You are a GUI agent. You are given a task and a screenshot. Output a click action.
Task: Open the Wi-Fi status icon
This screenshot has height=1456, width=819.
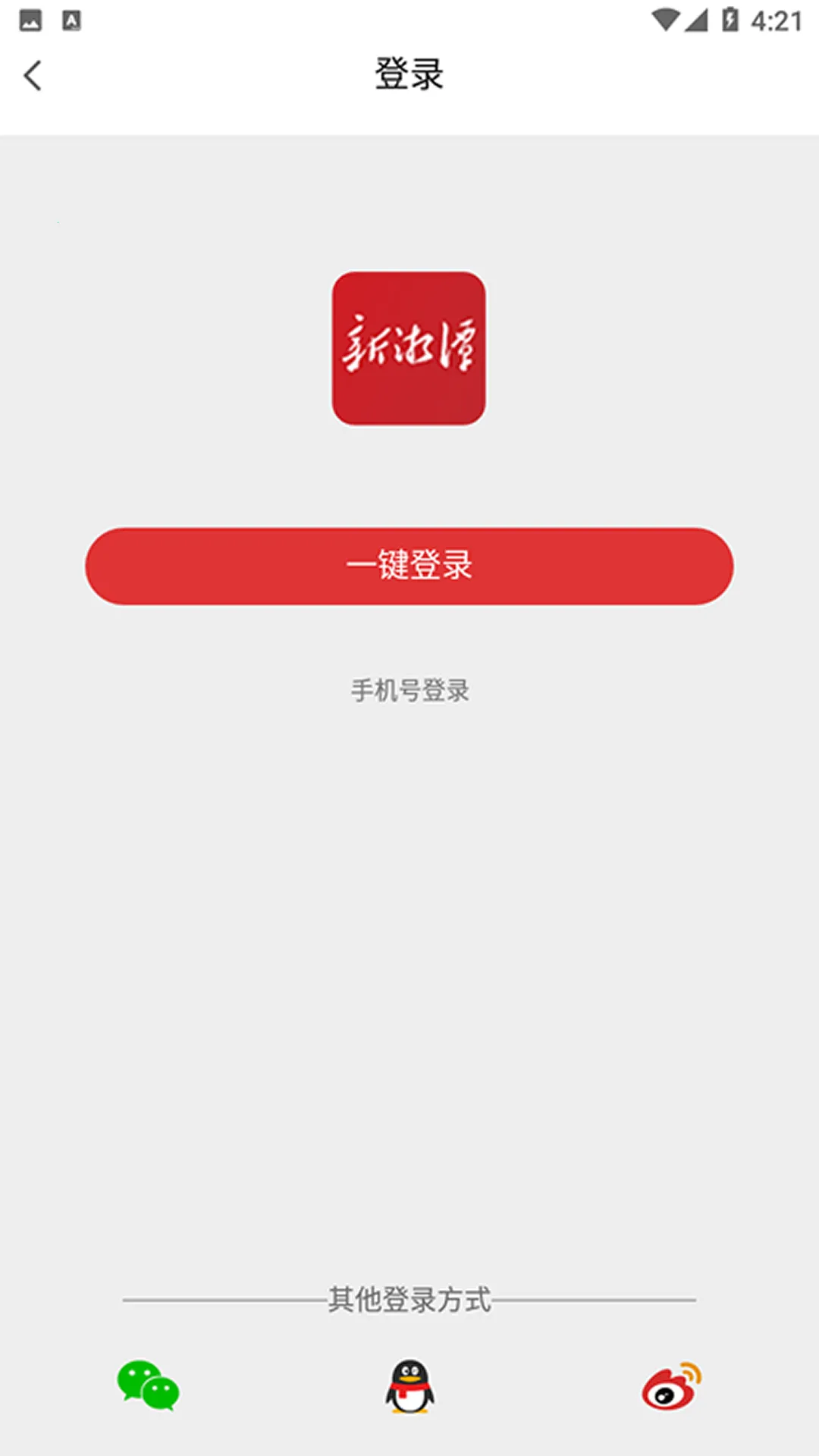(667, 20)
